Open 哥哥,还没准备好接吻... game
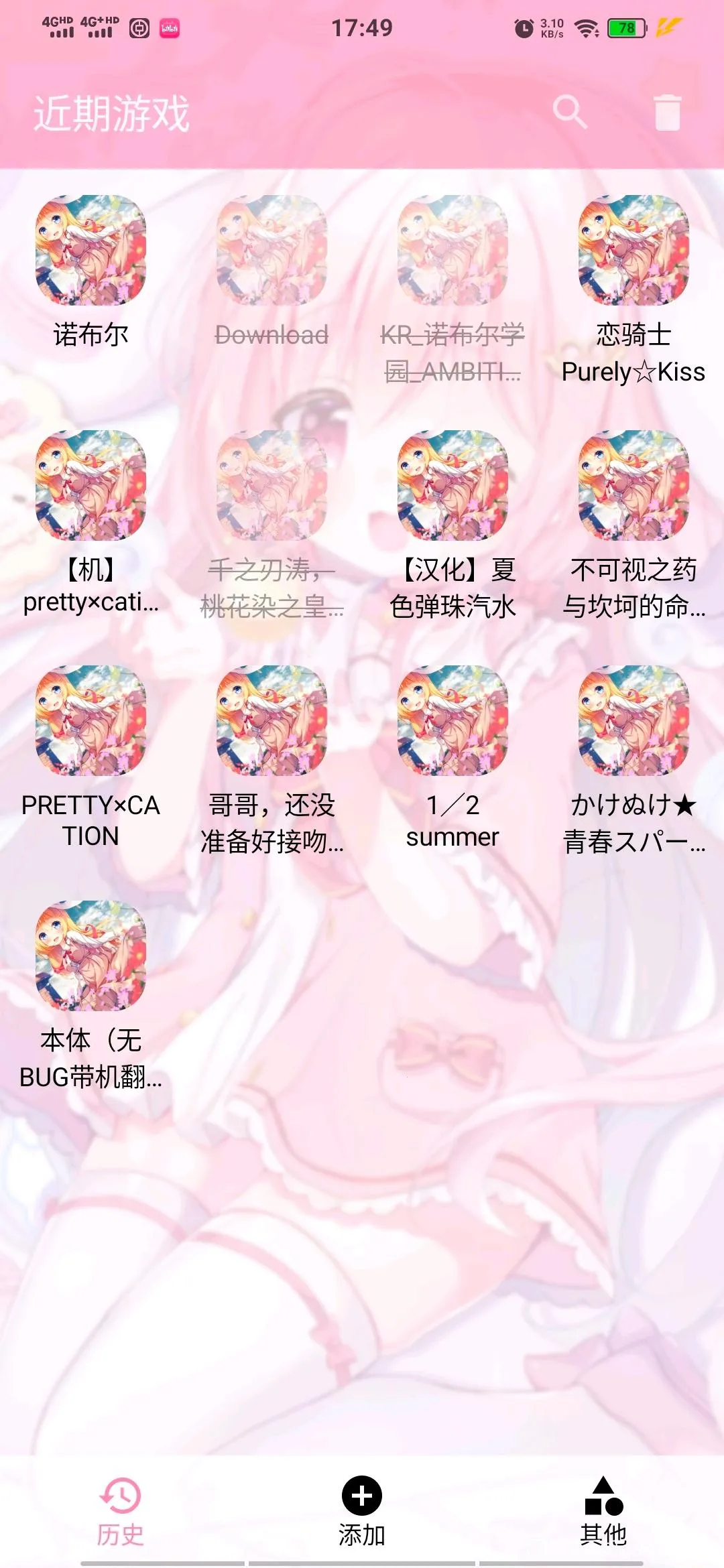The height and width of the screenshot is (1568, 724). [x=271, y=721]
